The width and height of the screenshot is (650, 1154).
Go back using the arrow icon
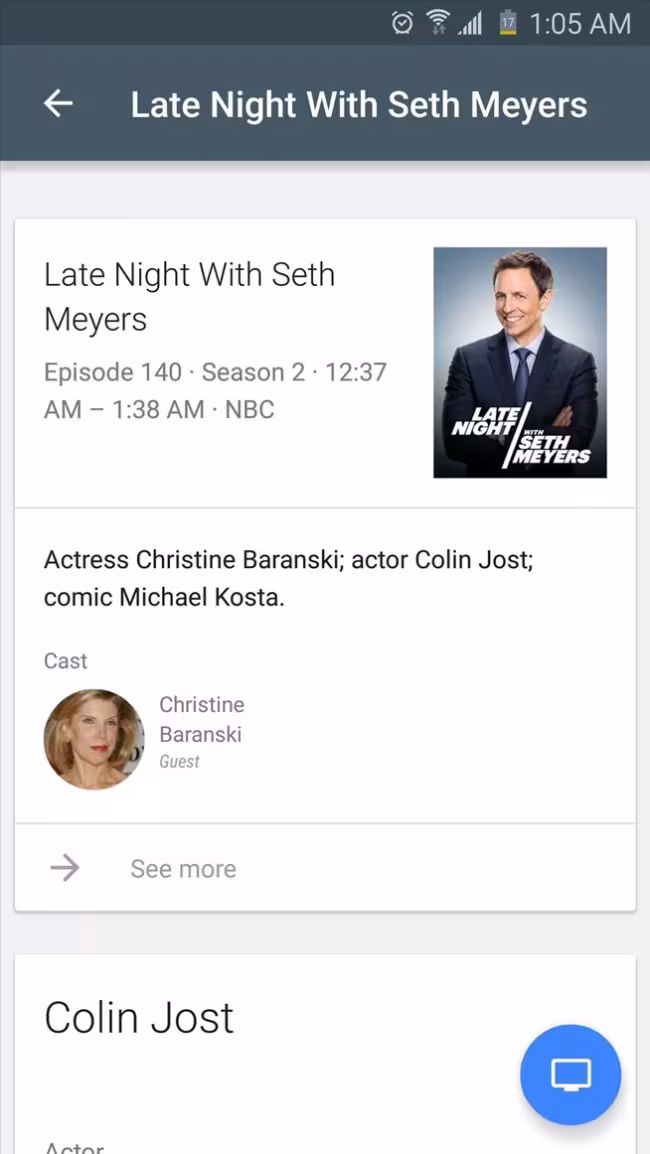click(58, 104)
